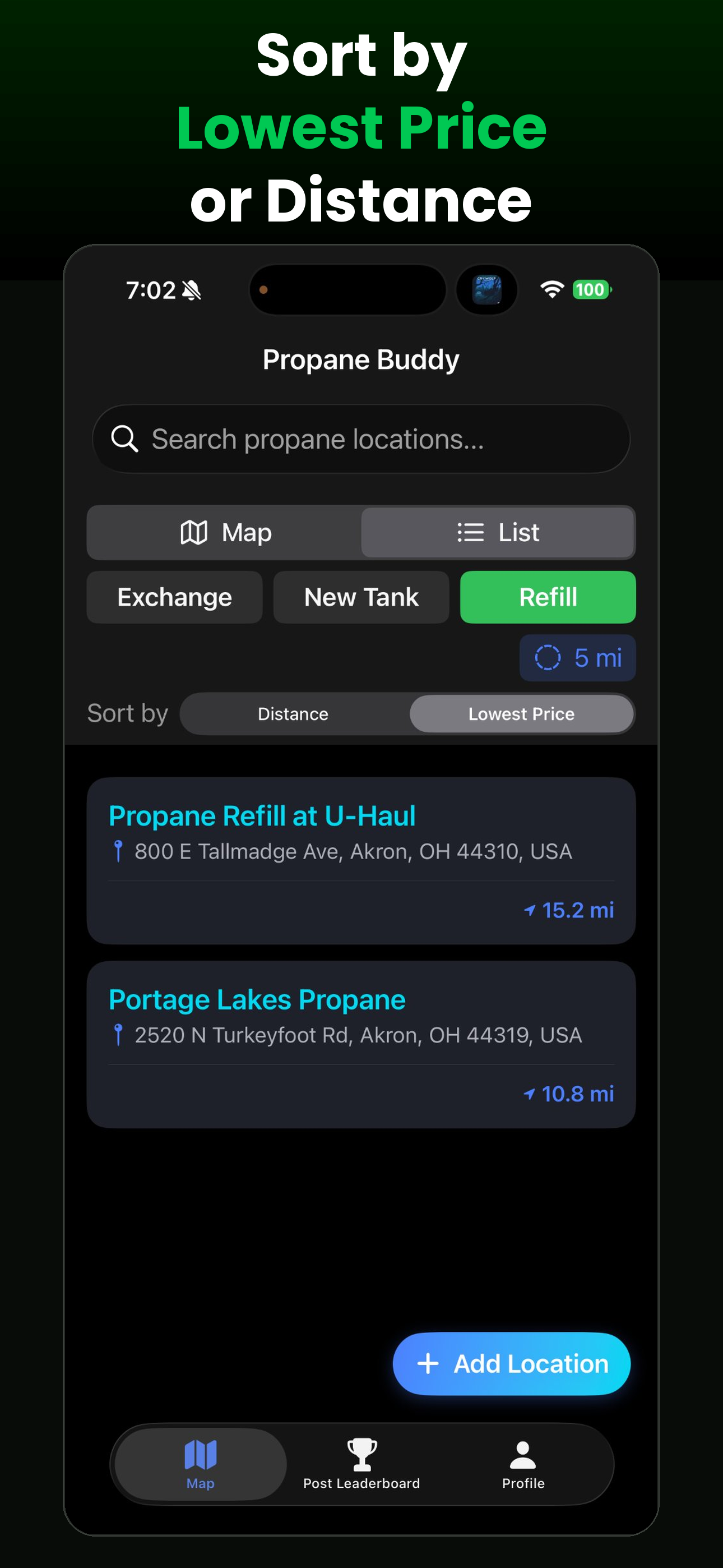Adjust the 5 mi search radius control
The width and height of the screenshot is (723, 1568).
576,658
